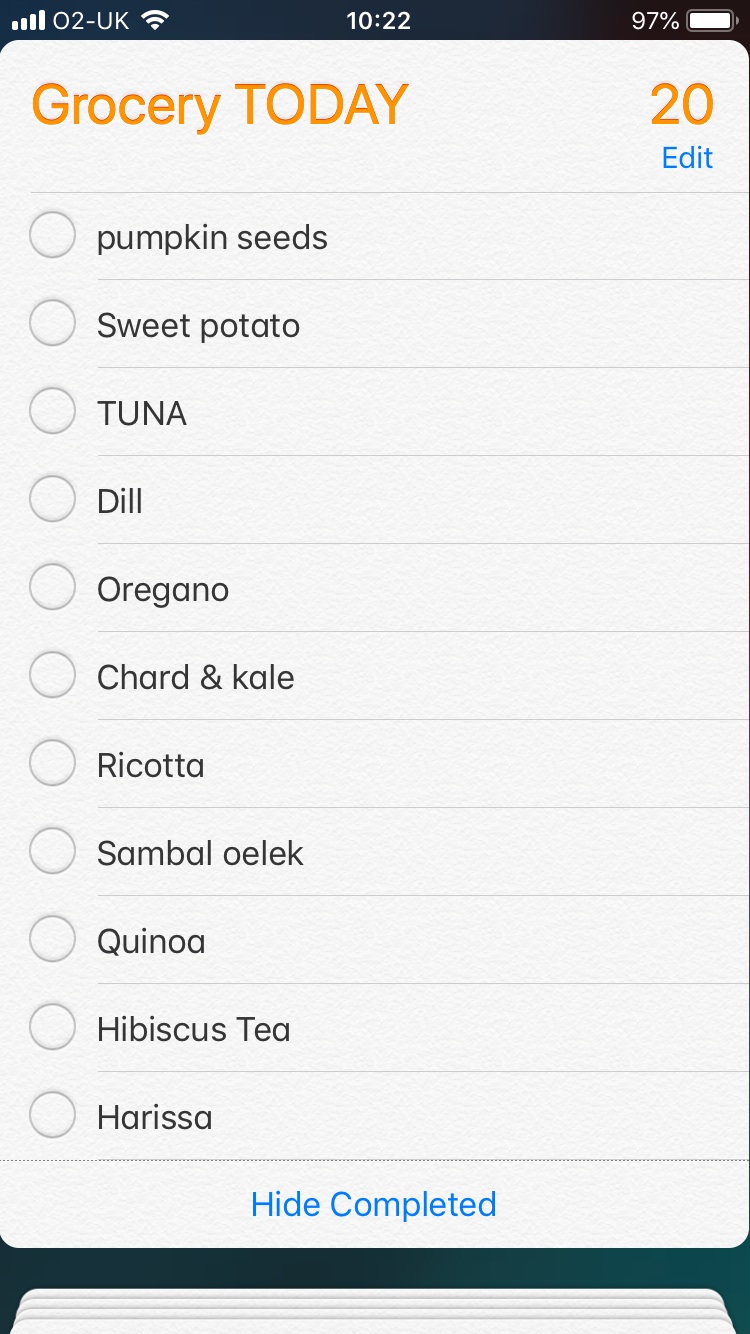The image size is (750, 1334).
Task: Check the Hibiscus Tea circle
Action: [x=52, y=1028]
